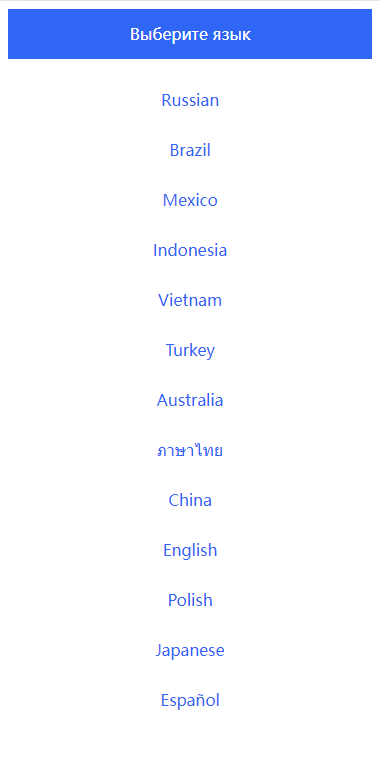Choose Vietnam from the list
This screenshot has width=380, height=781.
coord(190,300)
